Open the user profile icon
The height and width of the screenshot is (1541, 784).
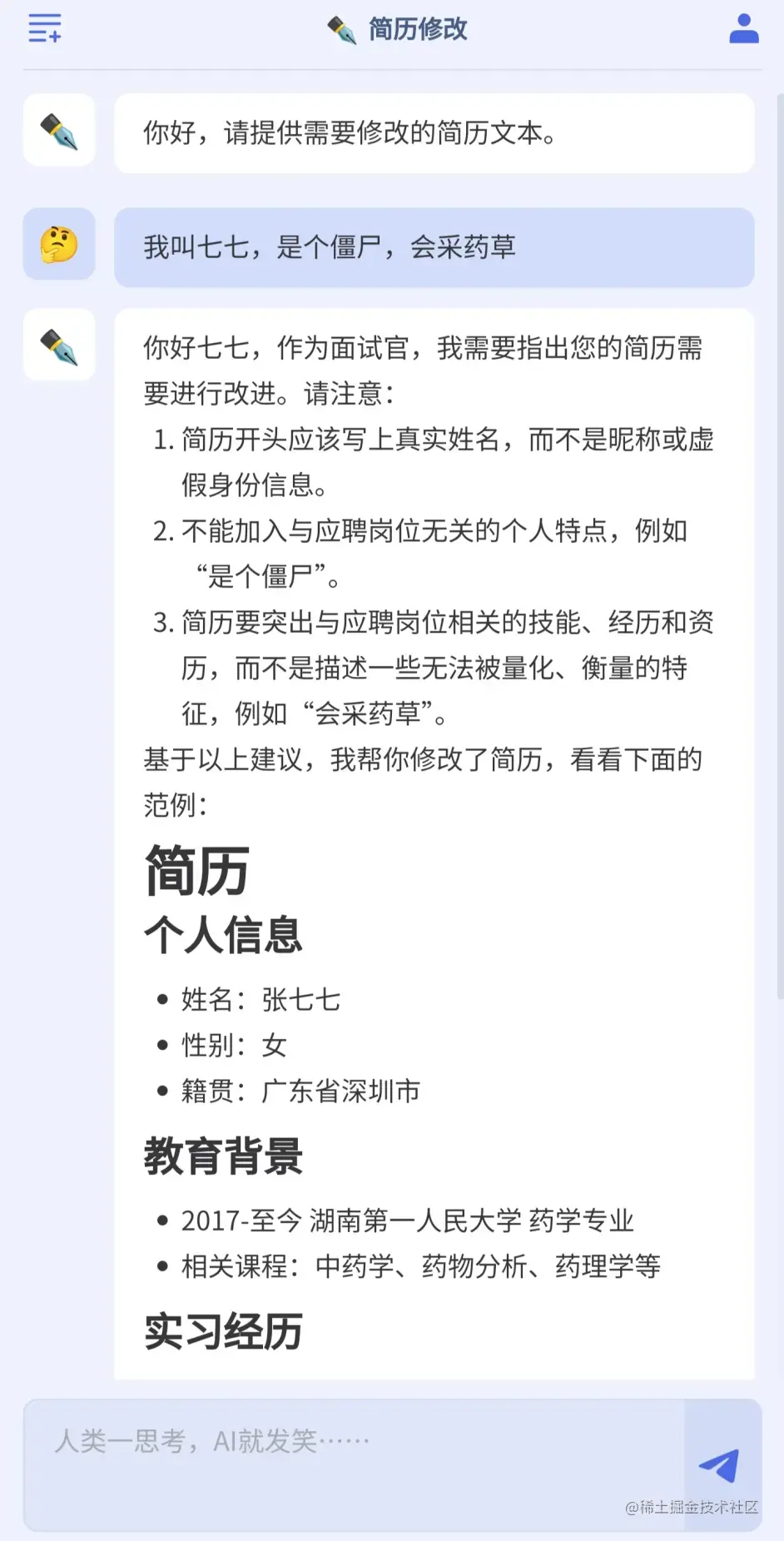tap(743, 28)
